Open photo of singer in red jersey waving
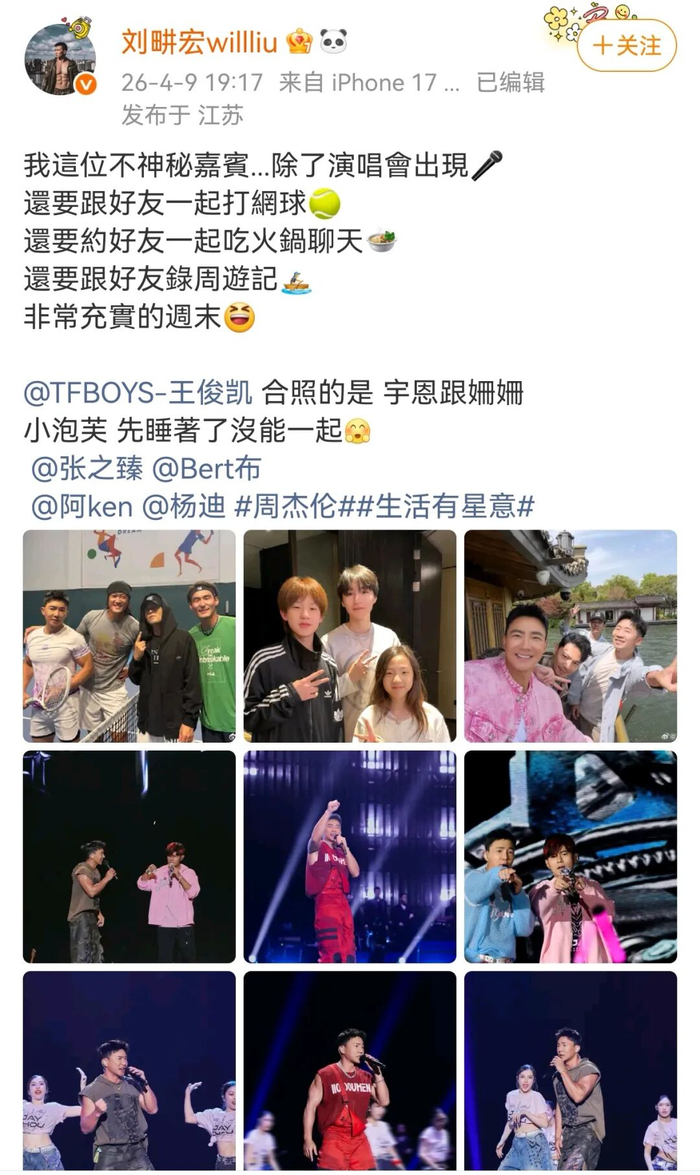This screenshot has height=1175, width=700. [350, 857]
